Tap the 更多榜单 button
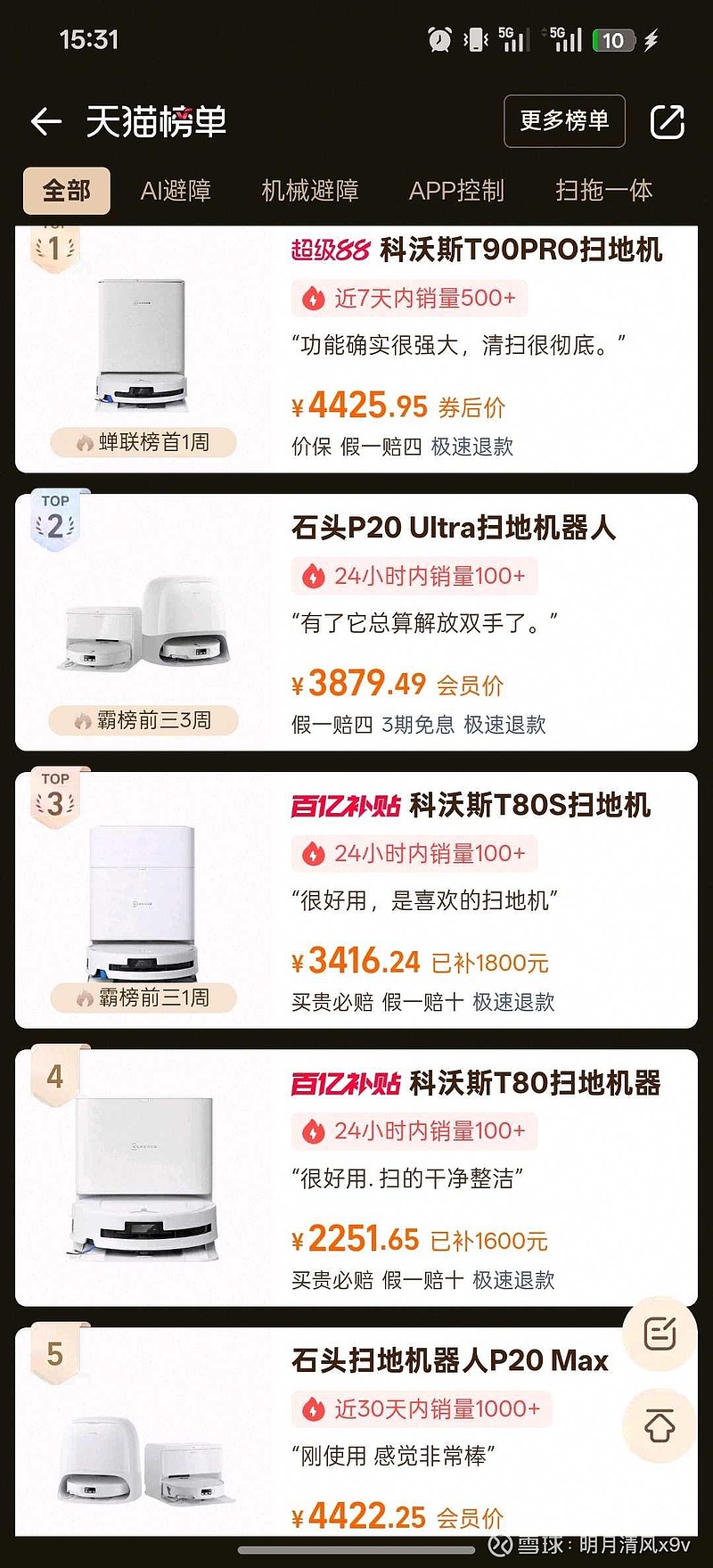Image resolution: width=713 pixels, height=1568 pixels. click(563, 122)
